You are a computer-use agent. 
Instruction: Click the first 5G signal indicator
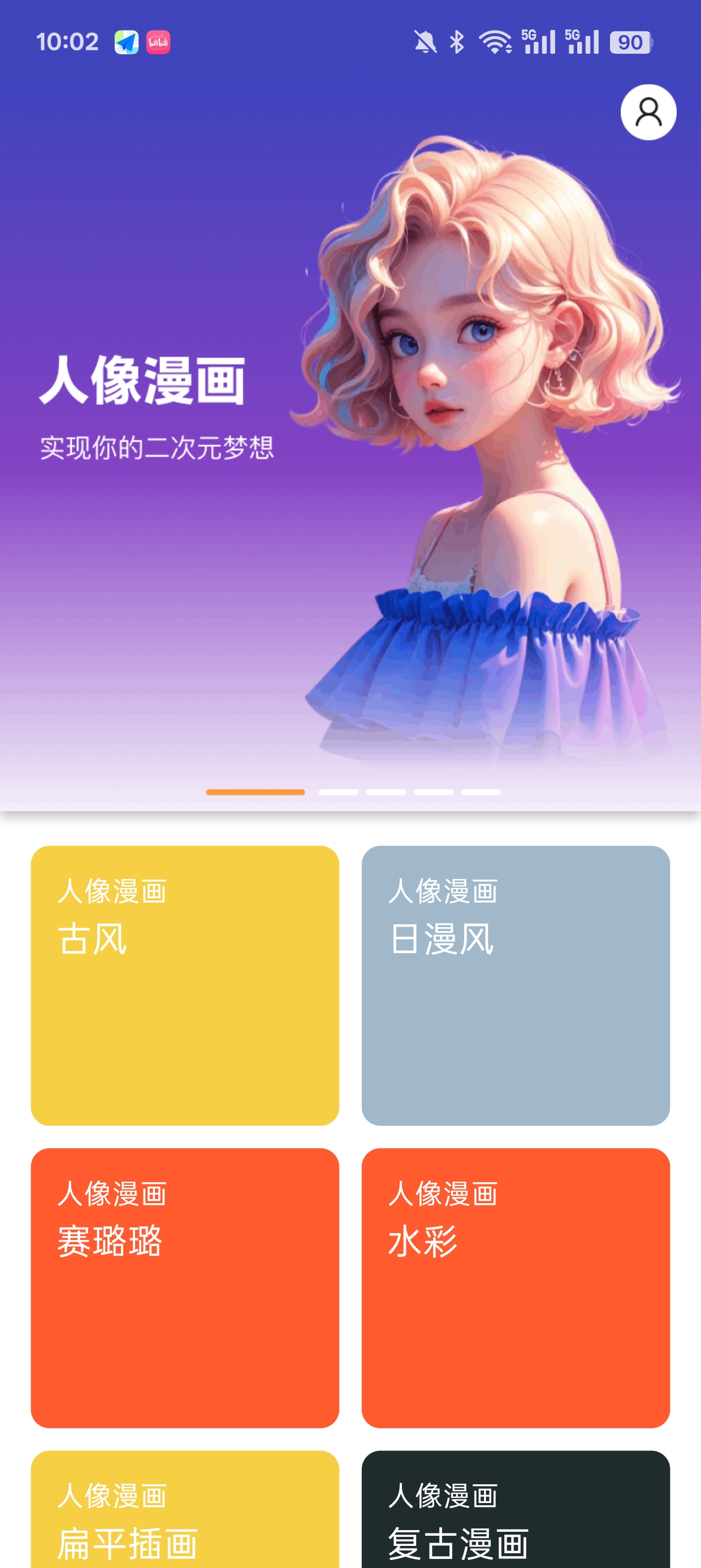(x=538, y=41)
